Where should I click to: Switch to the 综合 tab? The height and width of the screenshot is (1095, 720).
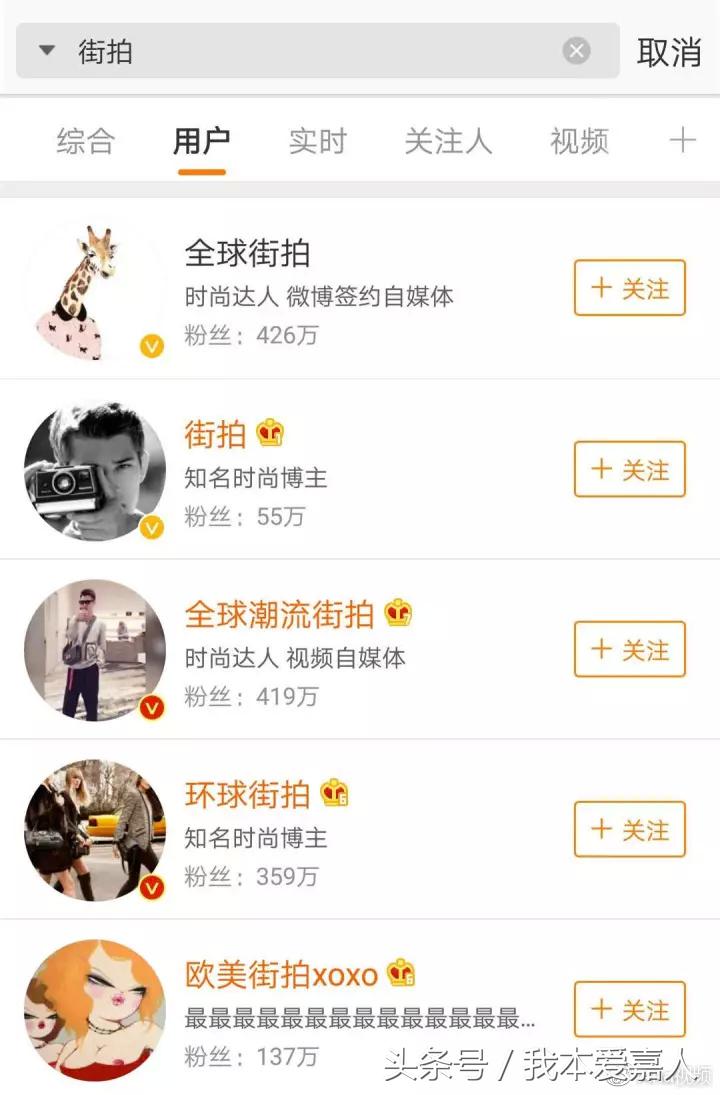tap(85, 141)
